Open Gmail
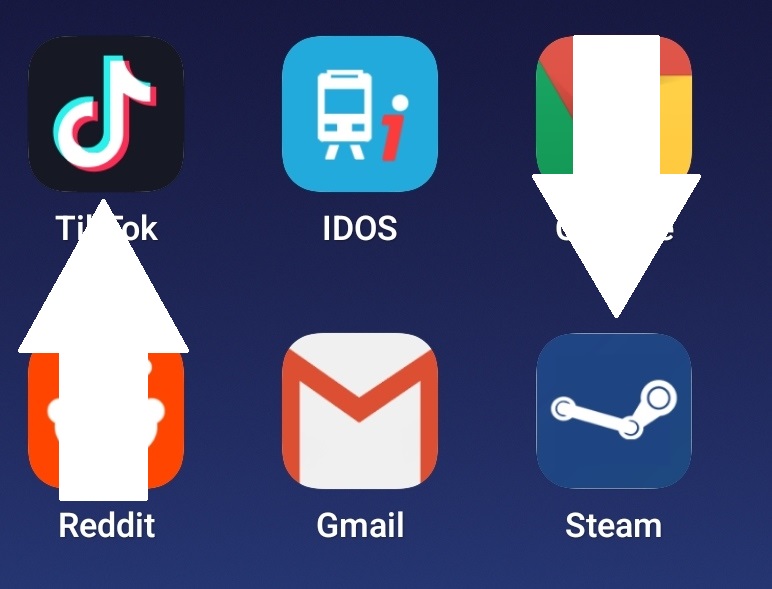The width and height of the screenshot is (772, 589). click(x=360, y=411)
